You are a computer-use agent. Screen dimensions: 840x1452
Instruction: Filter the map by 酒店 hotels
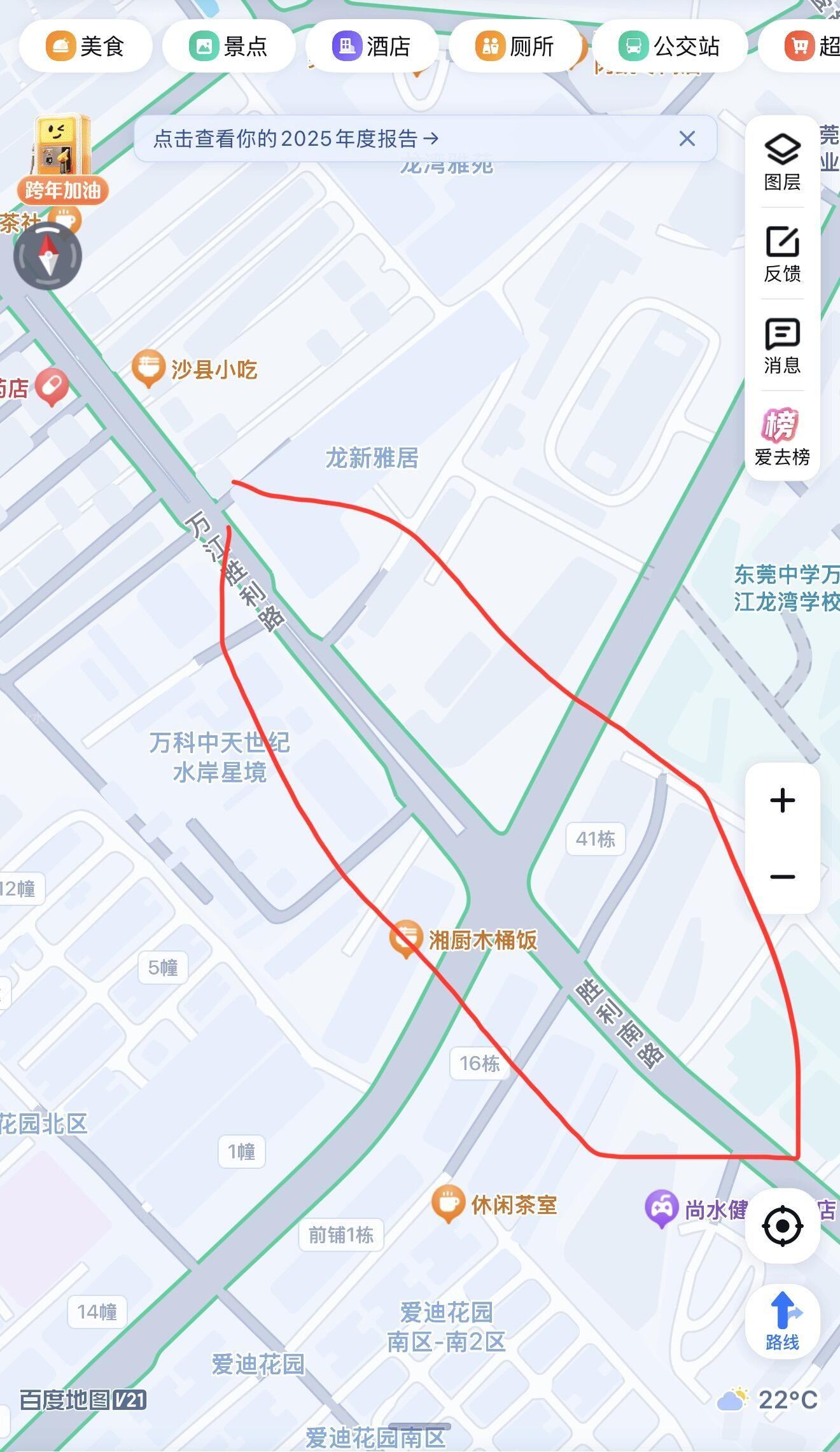tap(372, 46)
